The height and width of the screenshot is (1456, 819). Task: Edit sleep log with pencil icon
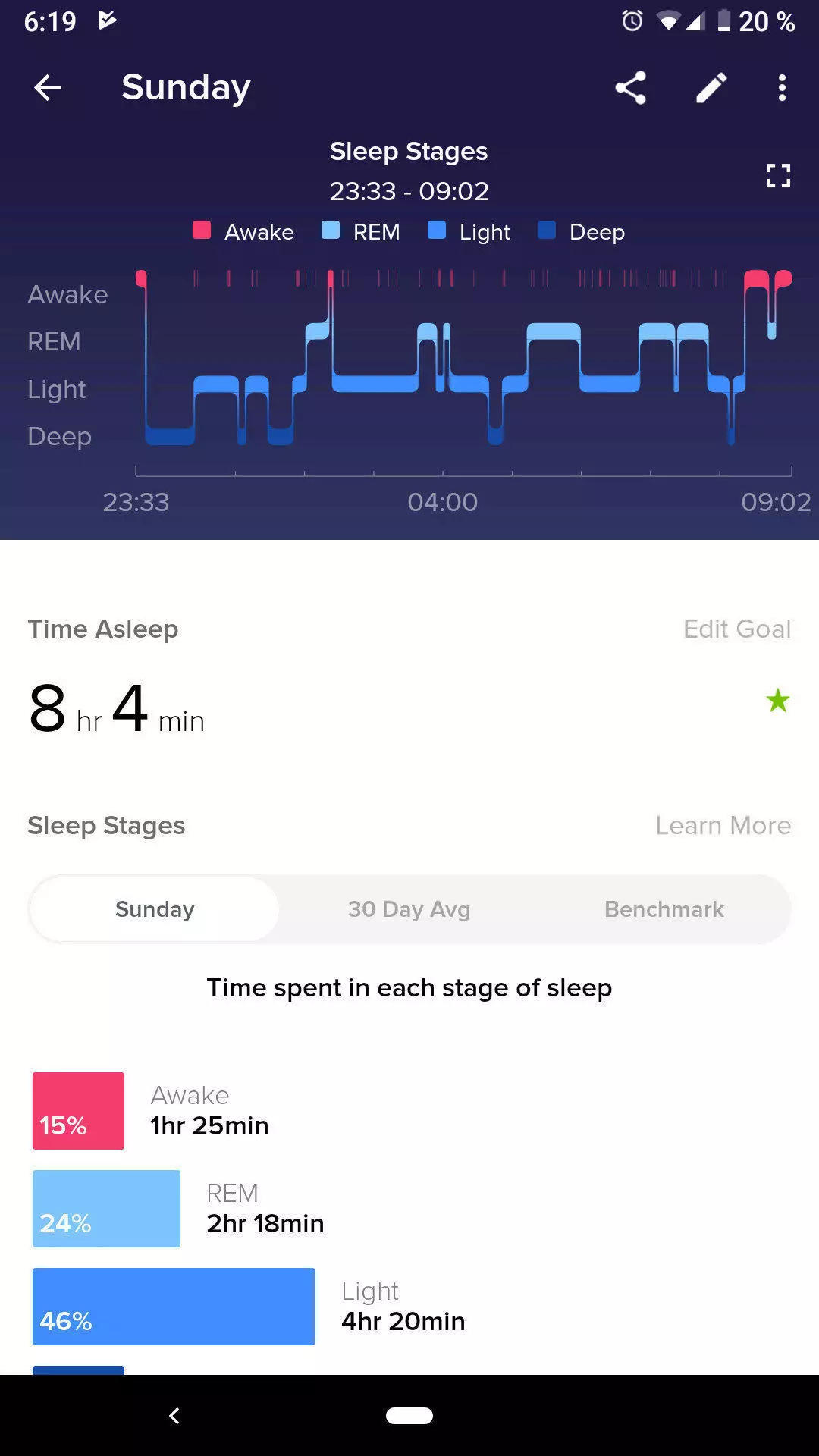pyautogui.click(x=711, y=88)
